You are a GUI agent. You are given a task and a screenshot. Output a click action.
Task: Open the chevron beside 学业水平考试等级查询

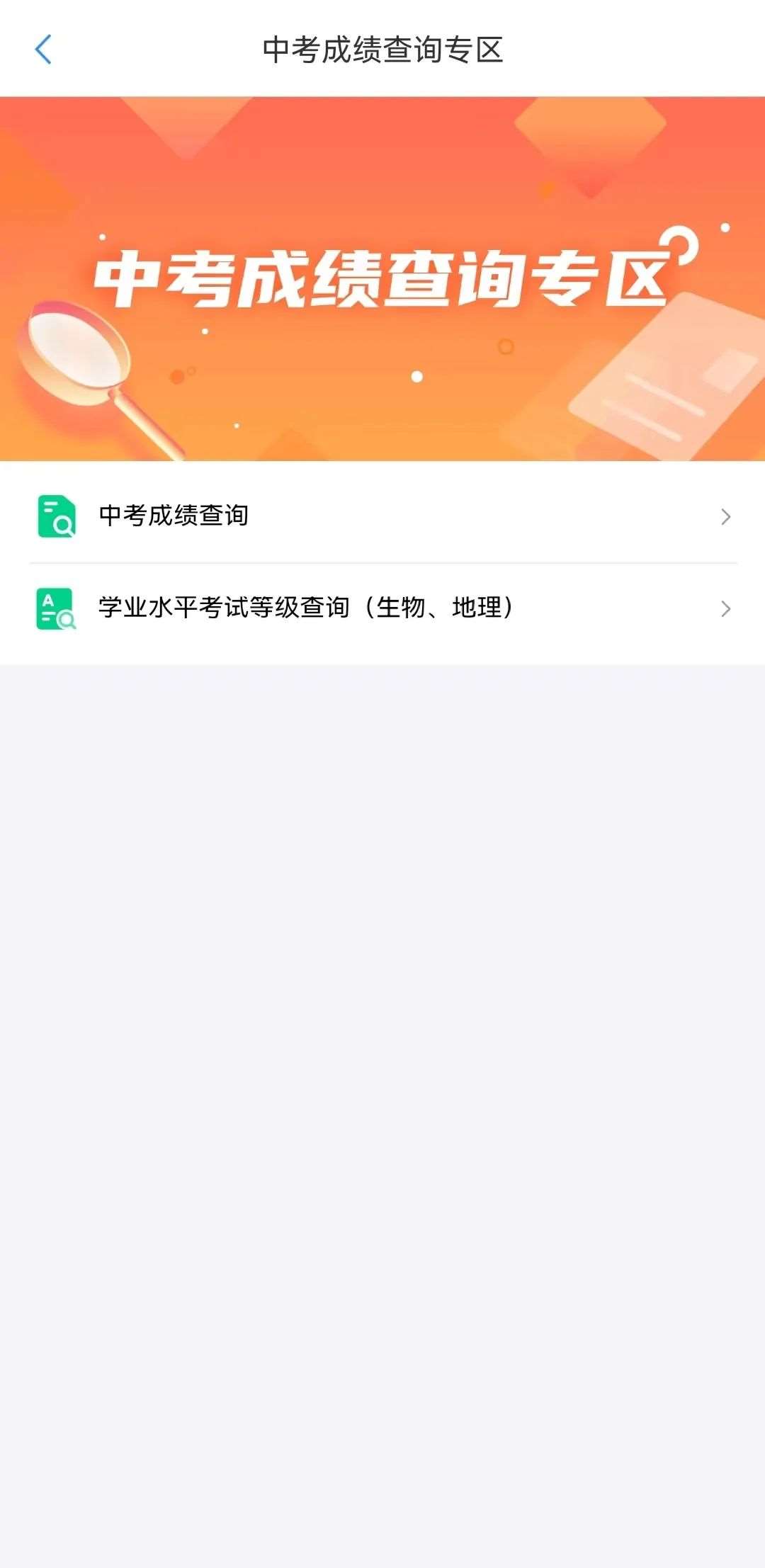pos(726,609)
